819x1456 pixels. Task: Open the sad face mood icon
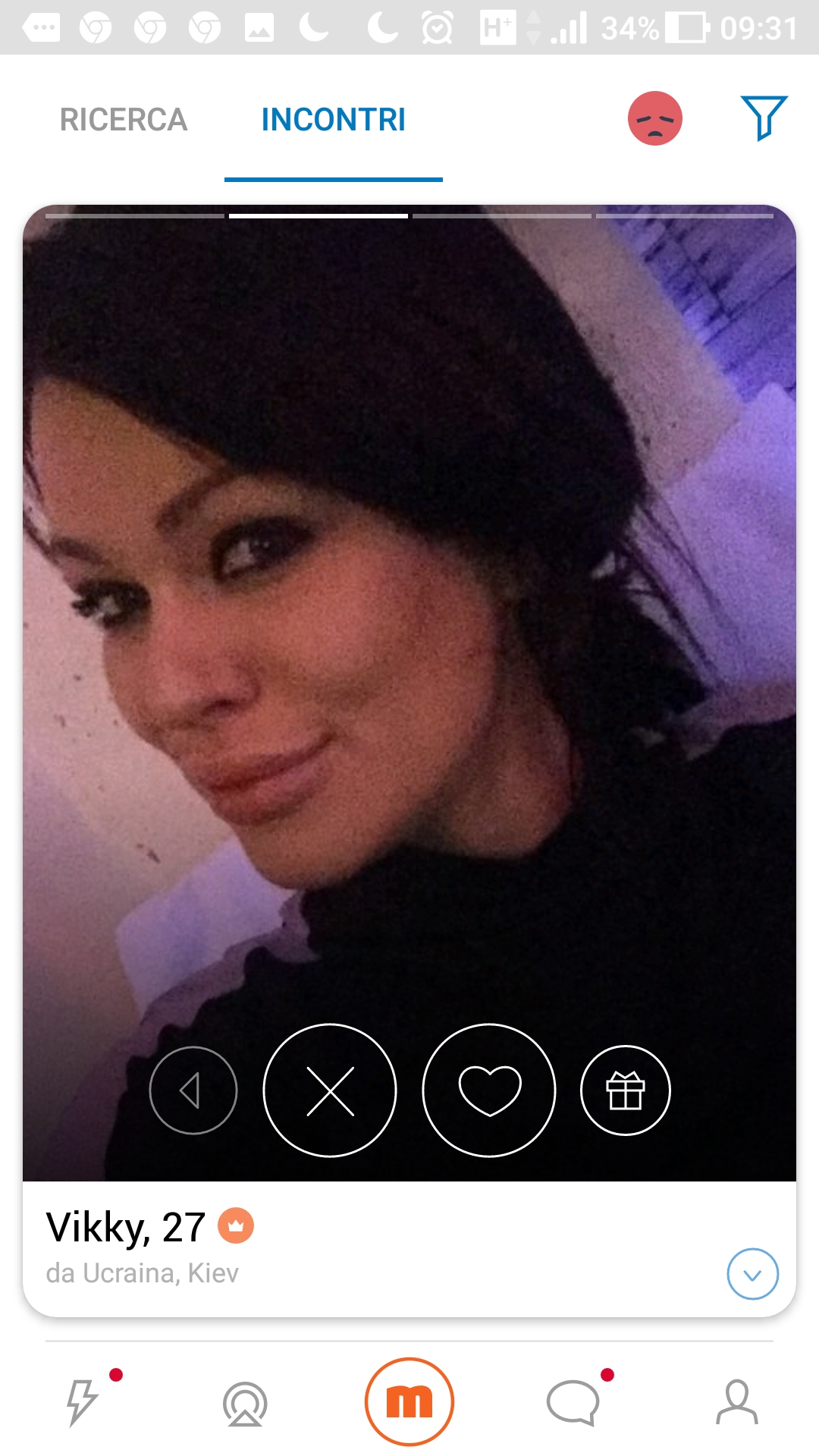[x=655, y=119]
